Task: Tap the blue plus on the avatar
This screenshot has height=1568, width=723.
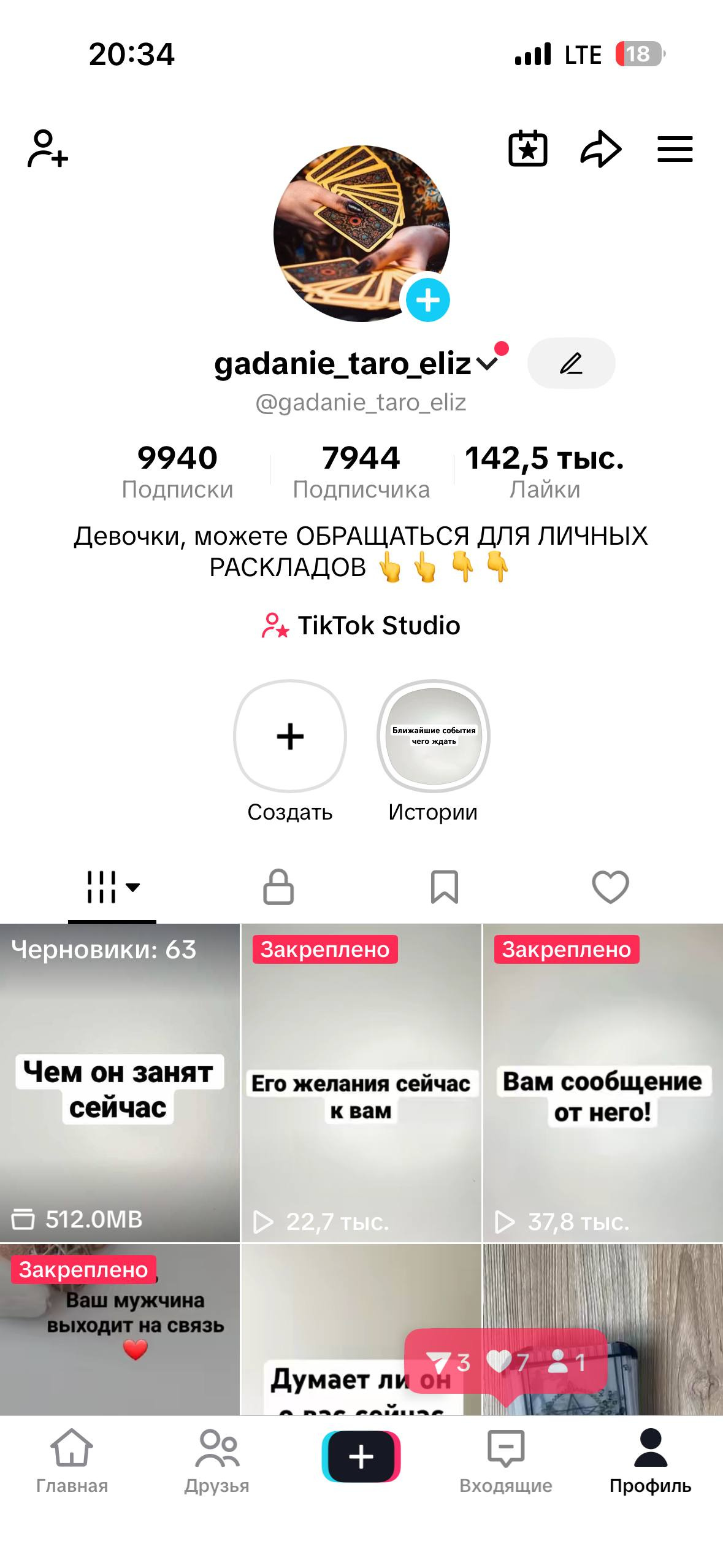Action: coord(428,300)
